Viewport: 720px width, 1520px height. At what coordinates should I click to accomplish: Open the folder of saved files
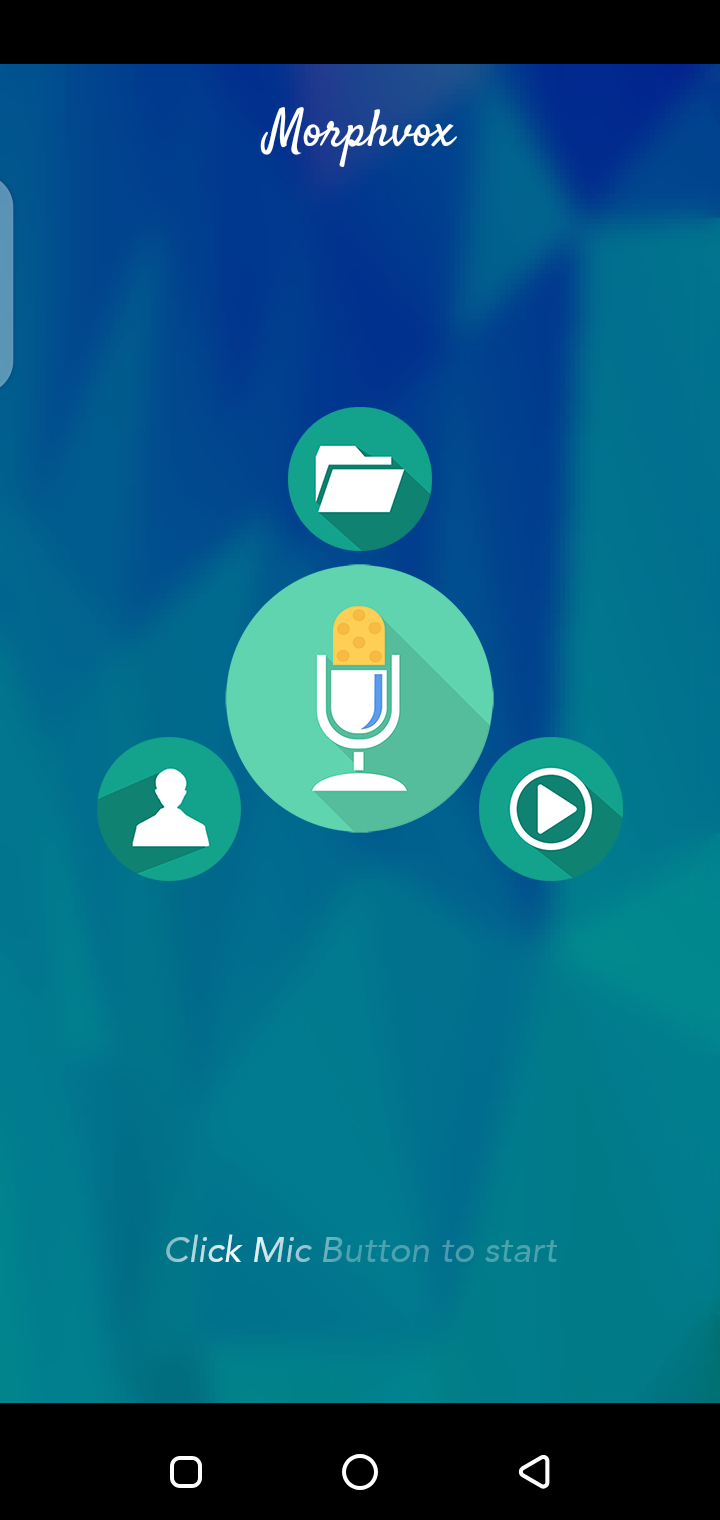360,479
